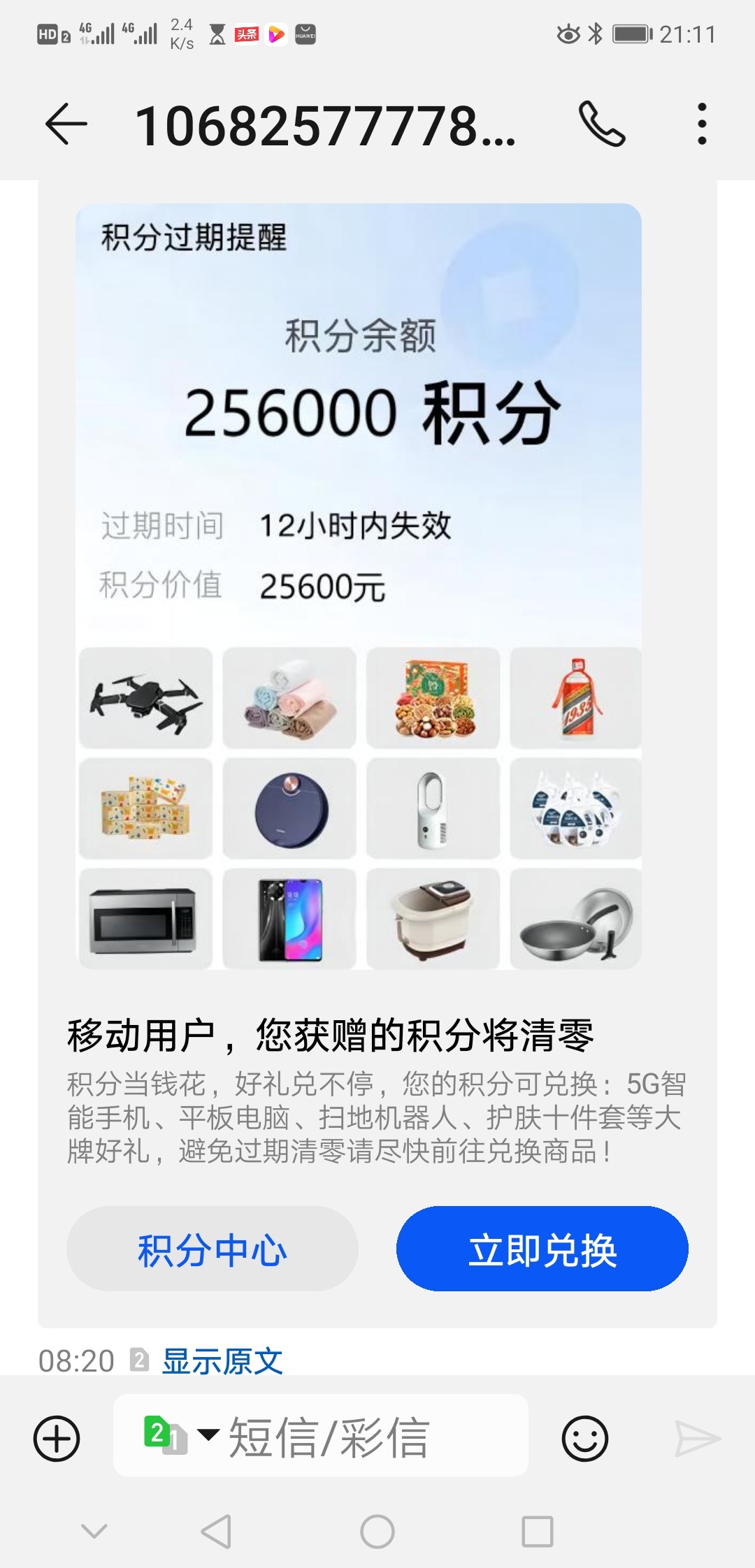Open the overflow menu
Screen dimensions: 755x1568
[702, 124]
